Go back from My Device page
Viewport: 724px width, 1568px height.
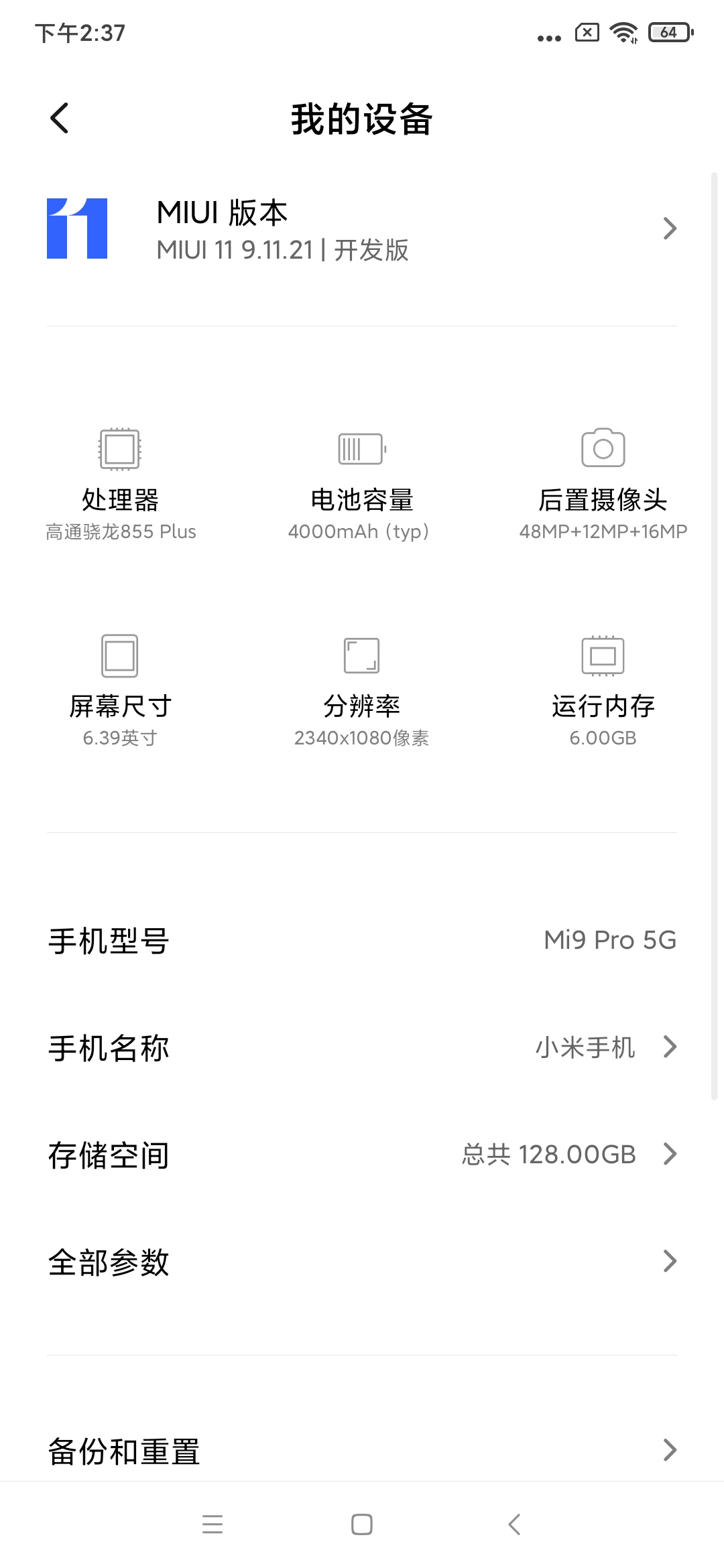point(60,119)
